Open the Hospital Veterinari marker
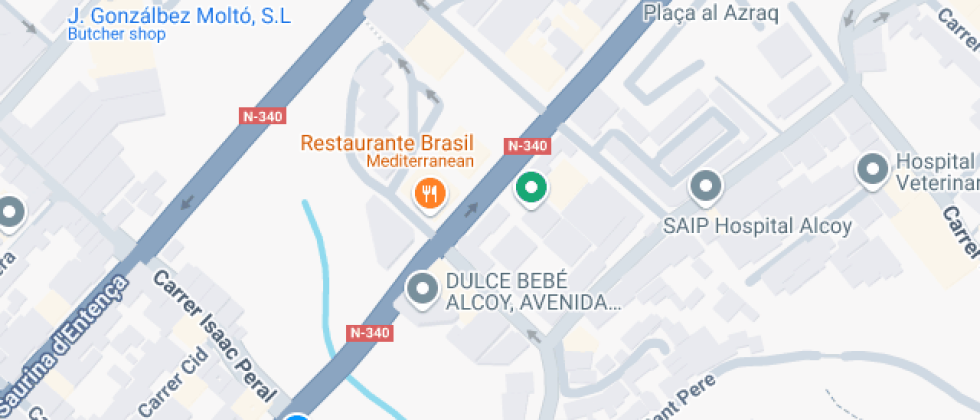 pos(873,169)
